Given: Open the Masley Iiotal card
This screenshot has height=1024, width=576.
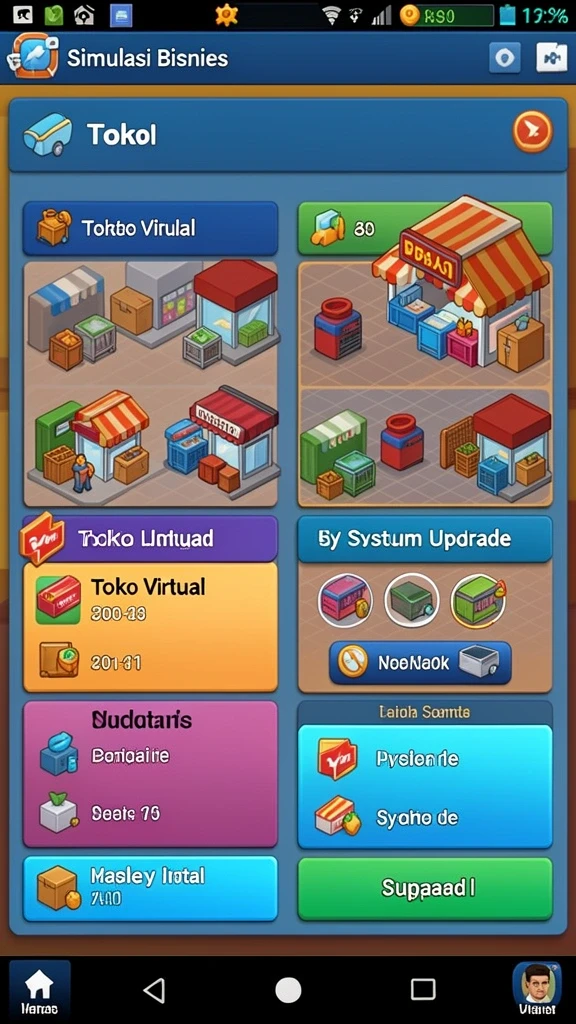Looking at the screenshot, I should [150, 889].
